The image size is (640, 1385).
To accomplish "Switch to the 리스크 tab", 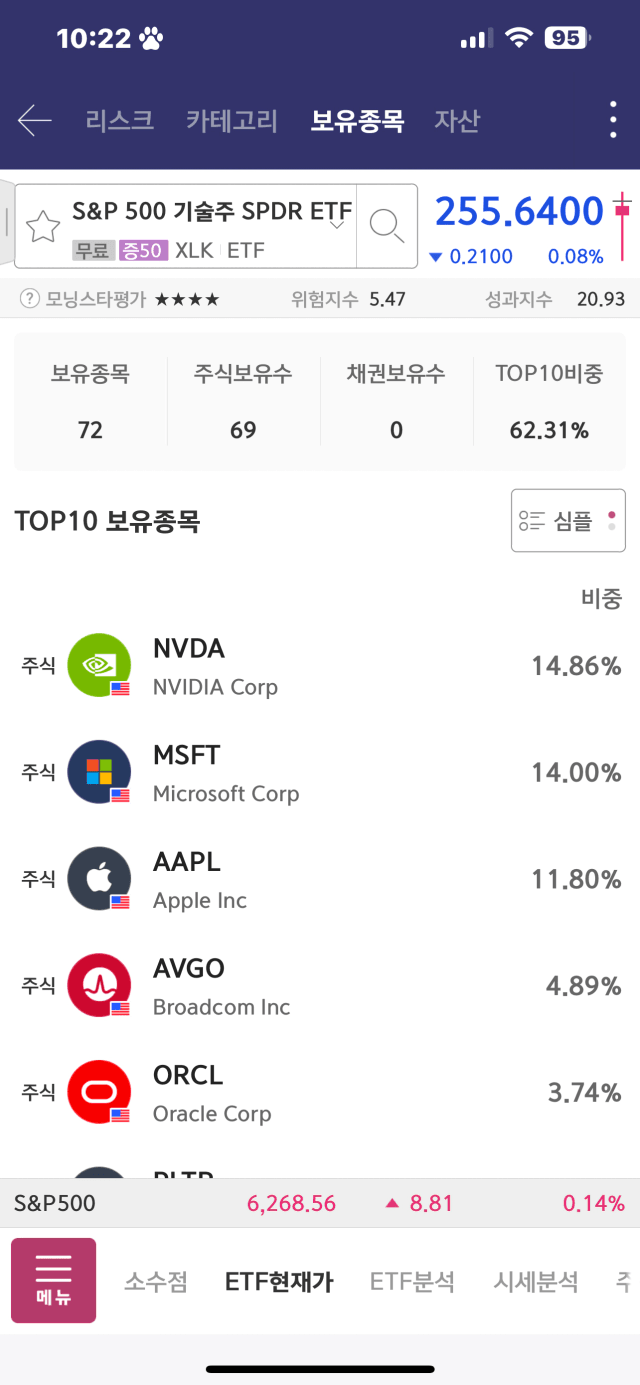I will coord(120,121).
